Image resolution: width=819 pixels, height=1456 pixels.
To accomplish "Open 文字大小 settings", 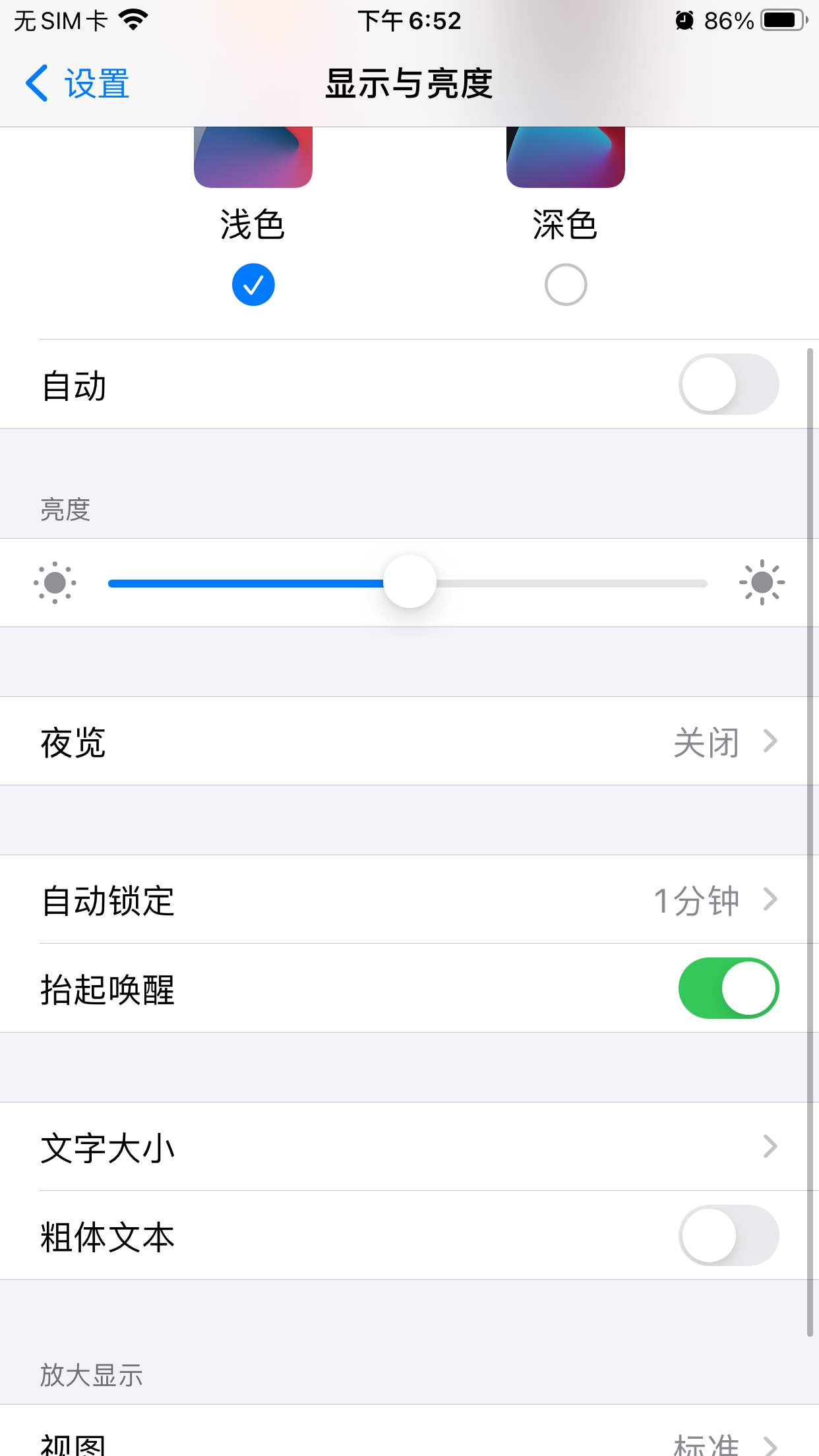I will (x=409, y=1147).
